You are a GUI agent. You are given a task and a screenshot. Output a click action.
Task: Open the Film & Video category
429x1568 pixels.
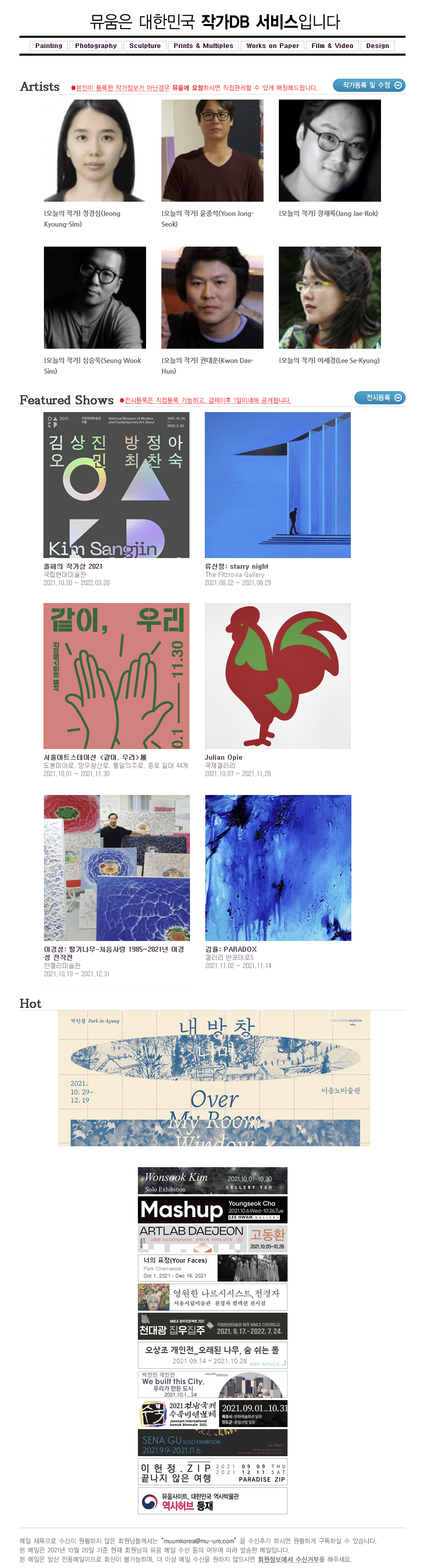331,45
